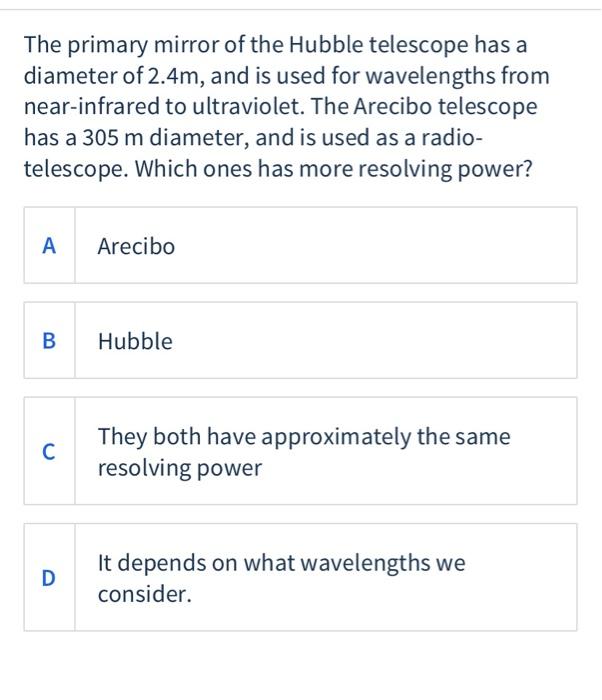Pick option C, approximately the same resolving power

click(x=300, y=452)
